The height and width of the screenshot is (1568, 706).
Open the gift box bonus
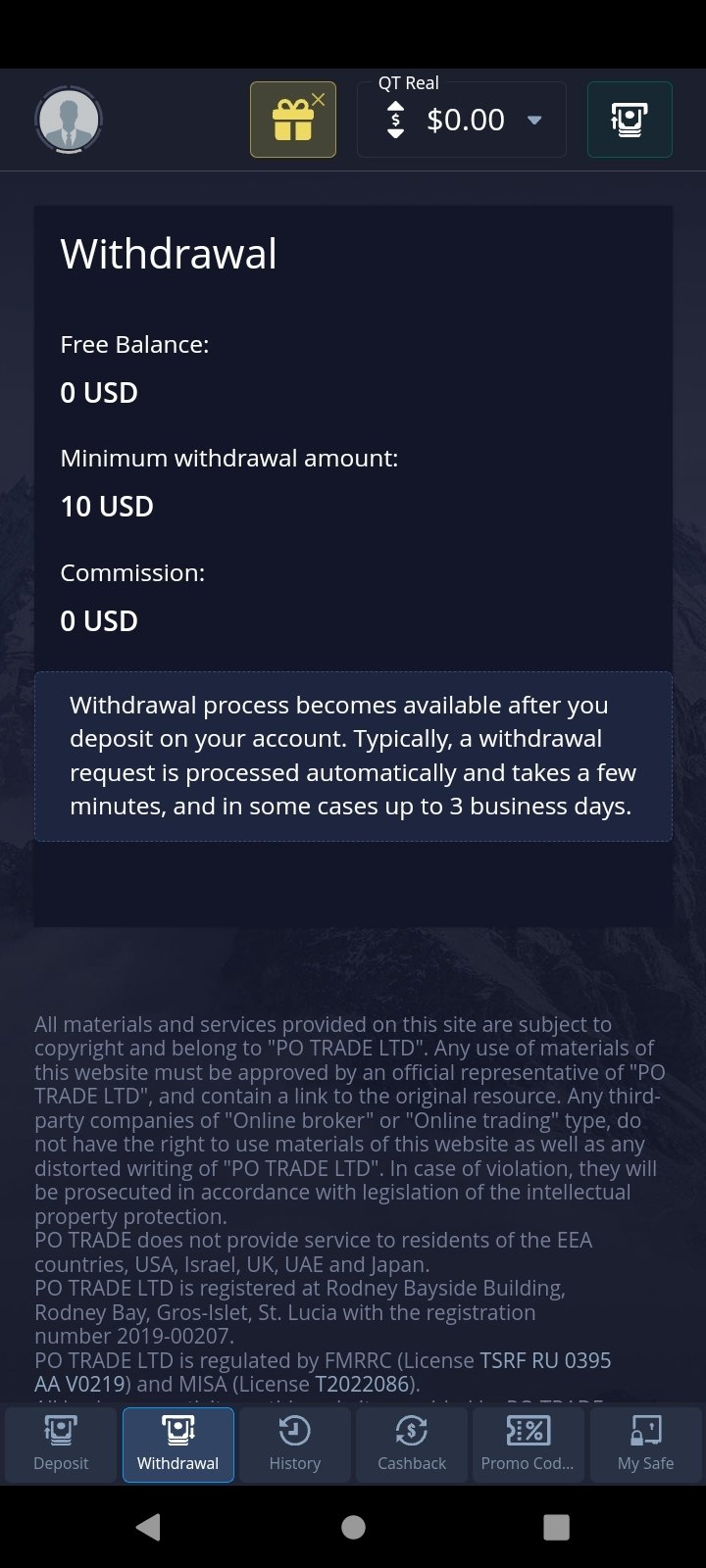[x=291, y=122]
